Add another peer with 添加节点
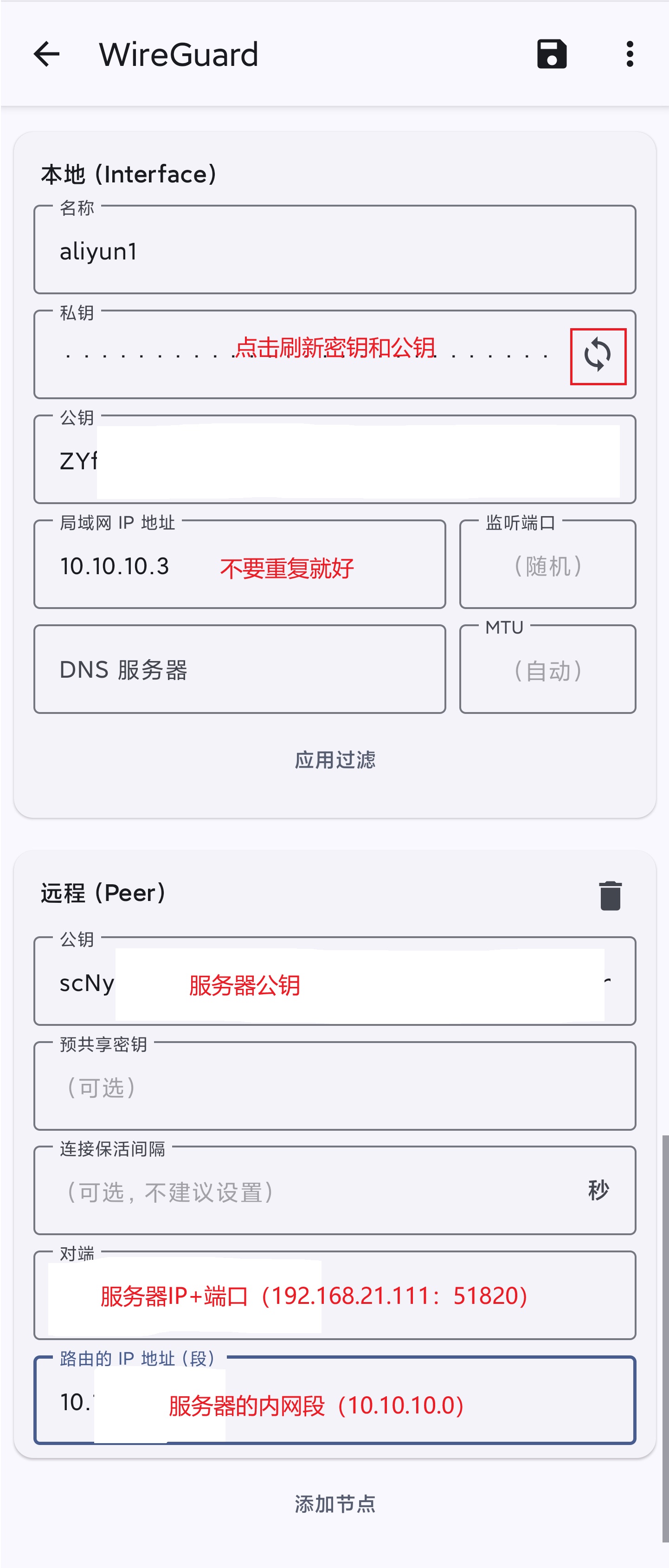Screen dimensions: 669x1568 (x=335, y=1504)
